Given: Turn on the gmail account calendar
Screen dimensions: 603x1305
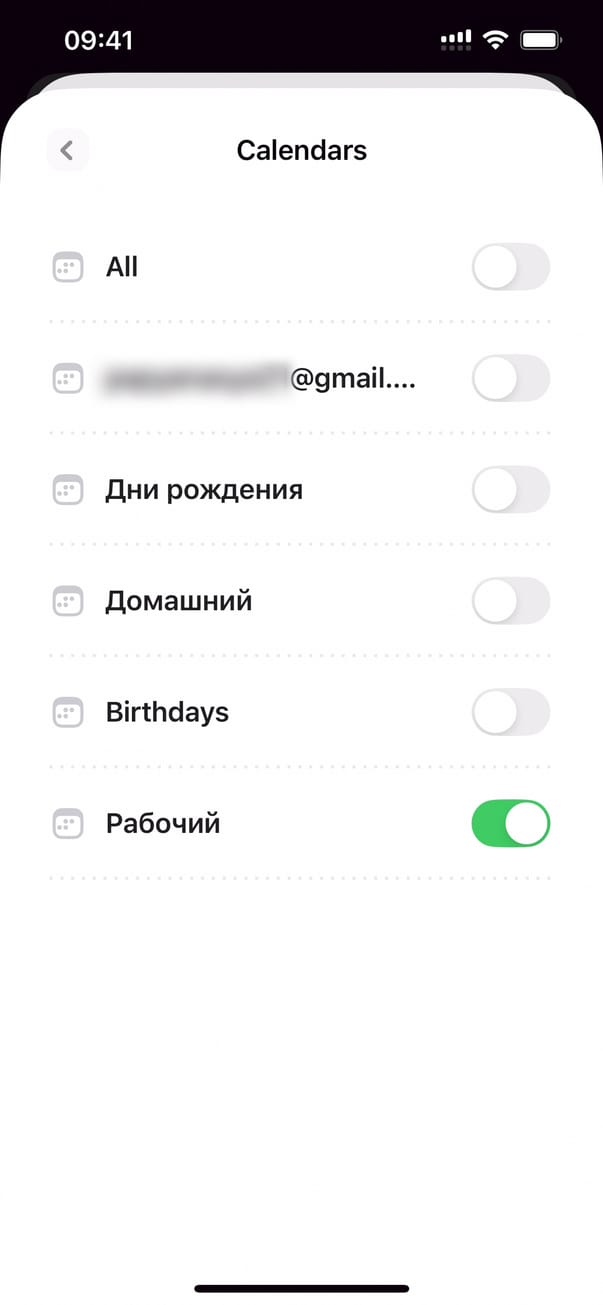Looking at the screenshot, I should click(510, 379).
